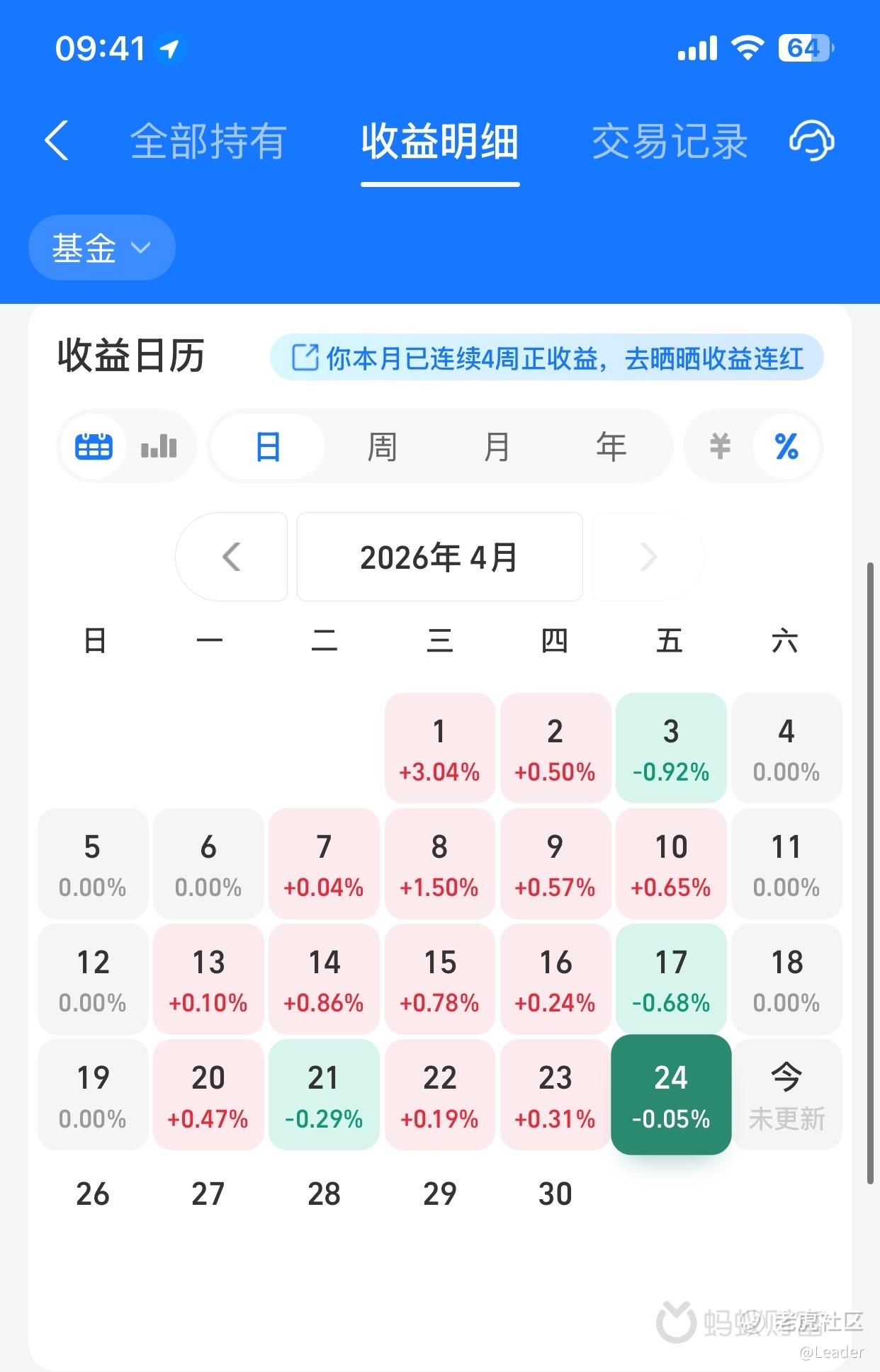Screen dimensions: 880x1372
Task: Contact customer service via headset icon
Action: click(812, 140)
